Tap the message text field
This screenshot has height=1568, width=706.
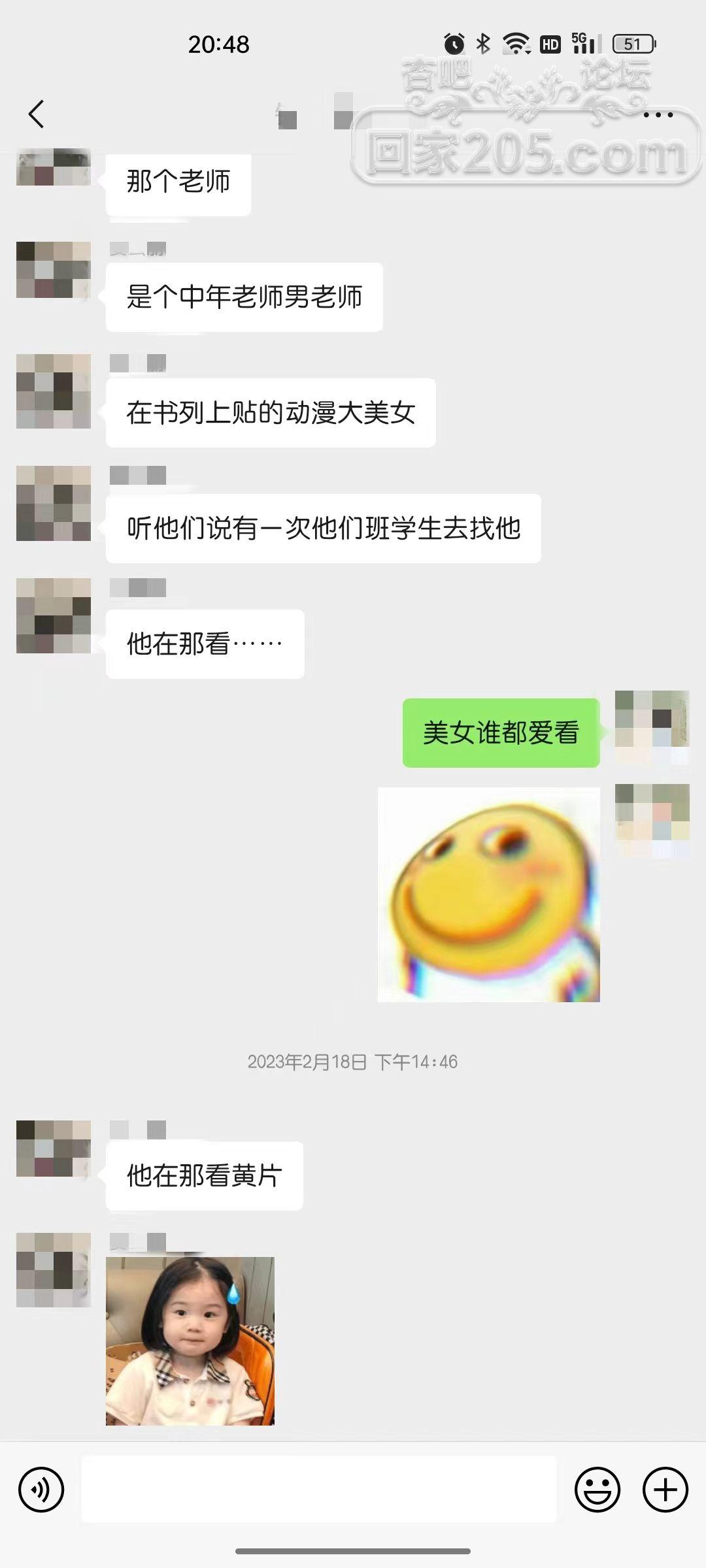point(318,1490)
